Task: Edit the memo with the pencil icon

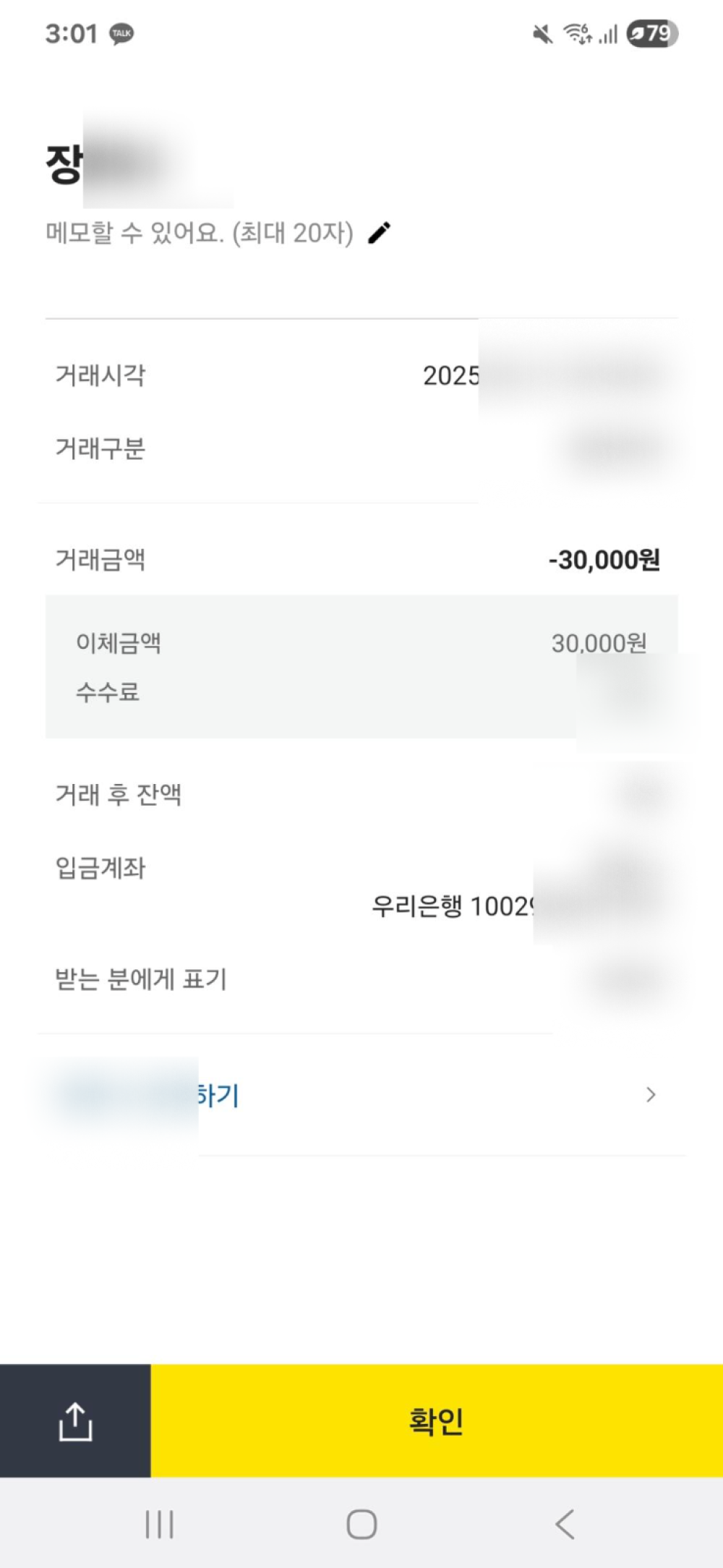Action: (x=379, y=233)
